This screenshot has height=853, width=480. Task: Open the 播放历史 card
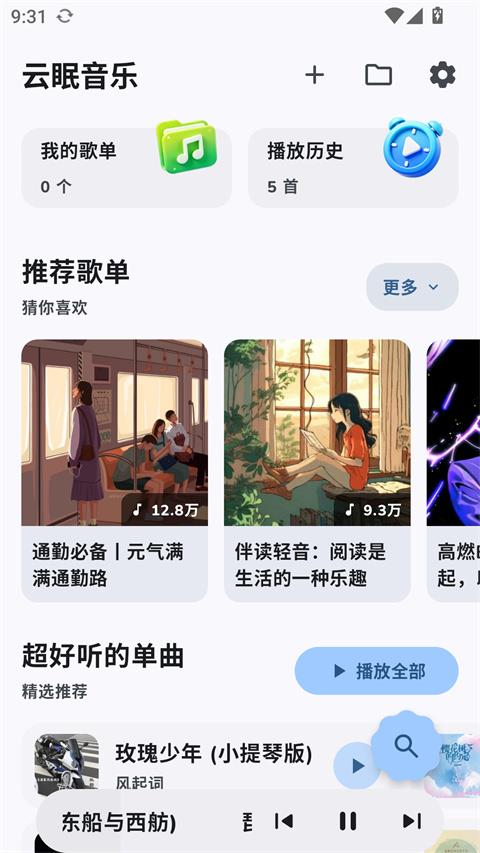353,168
